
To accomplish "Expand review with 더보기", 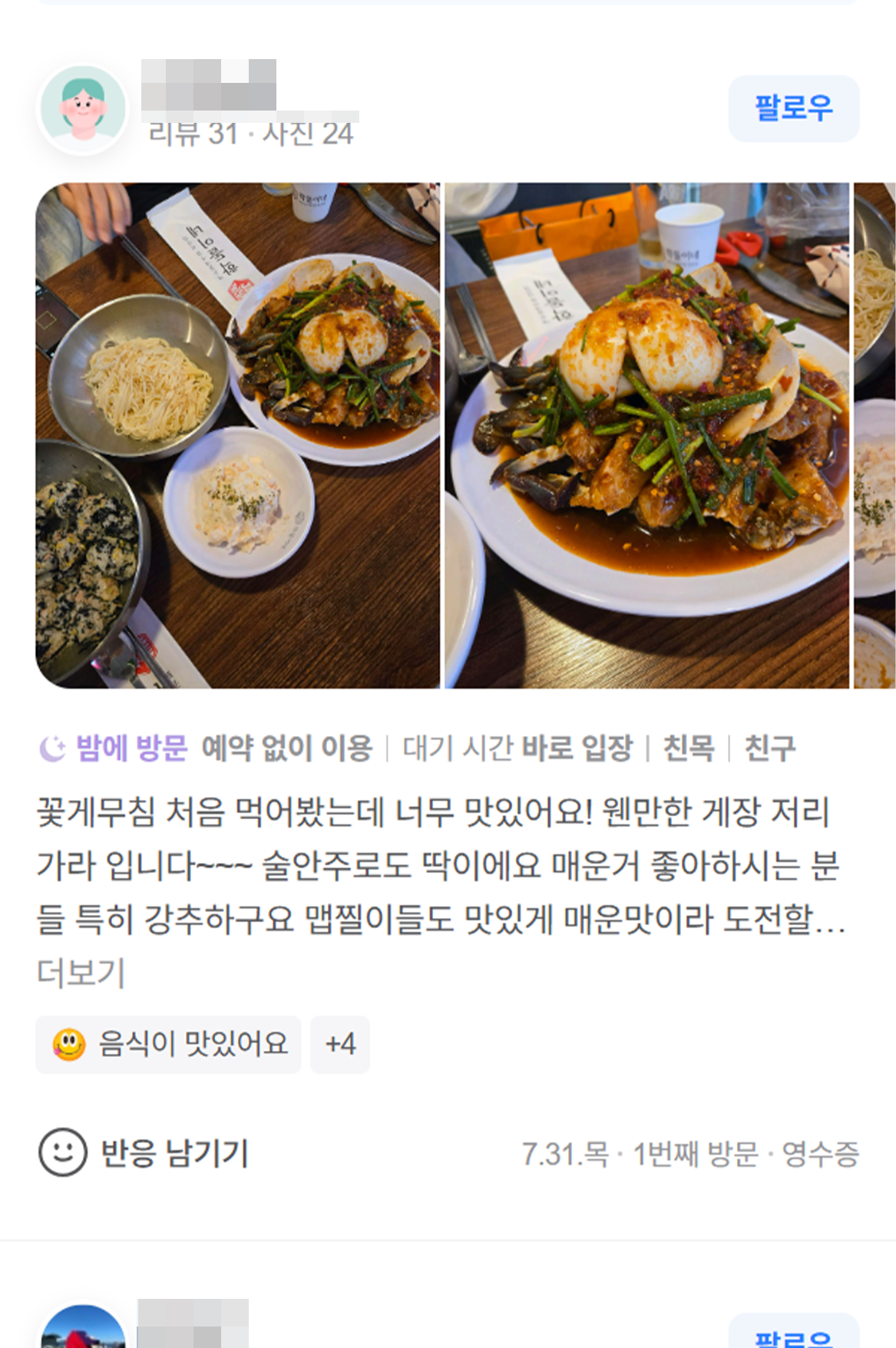I will coord(81,973).
